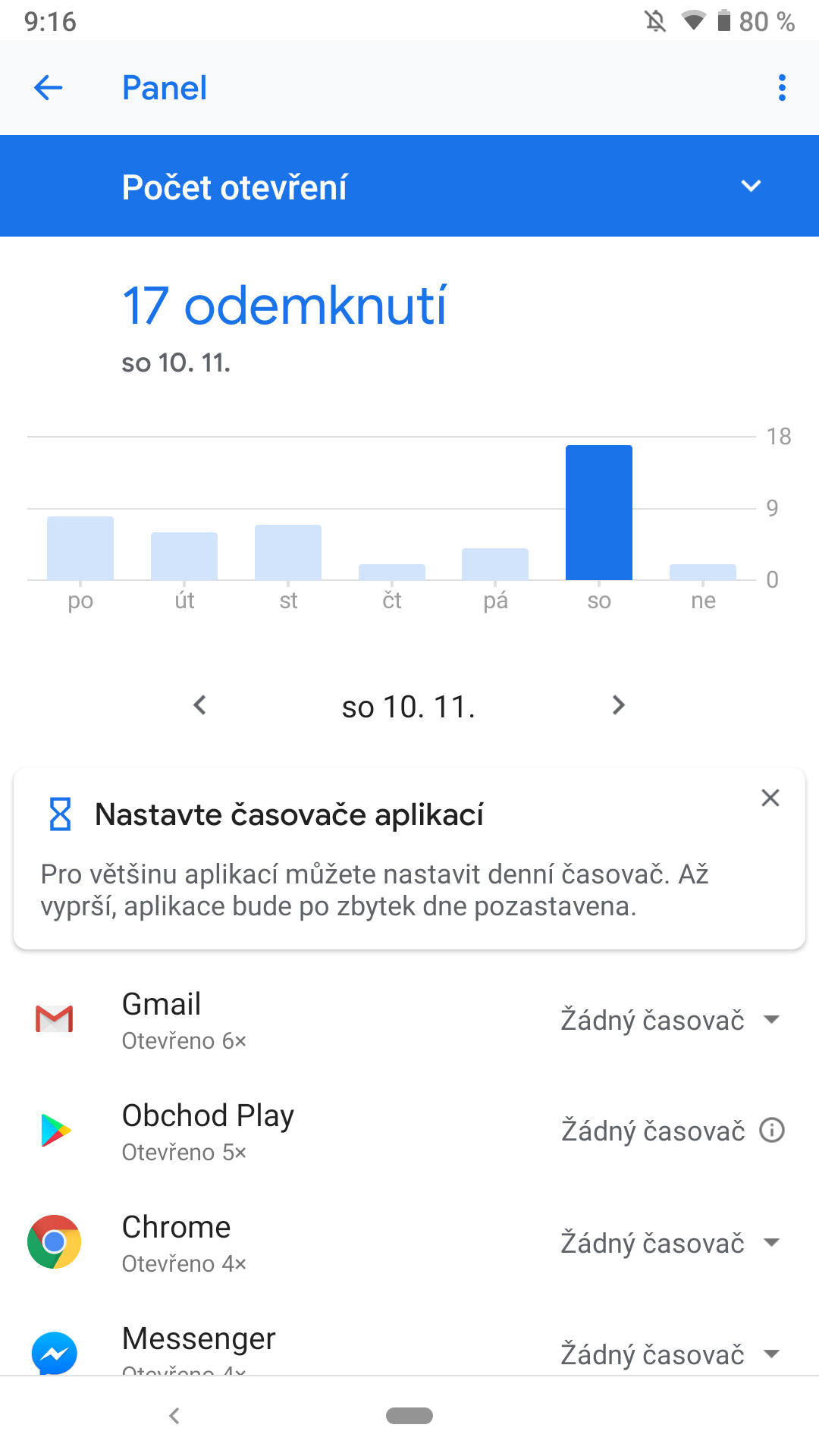Select the Monday (po) bar

coord(80,548)
